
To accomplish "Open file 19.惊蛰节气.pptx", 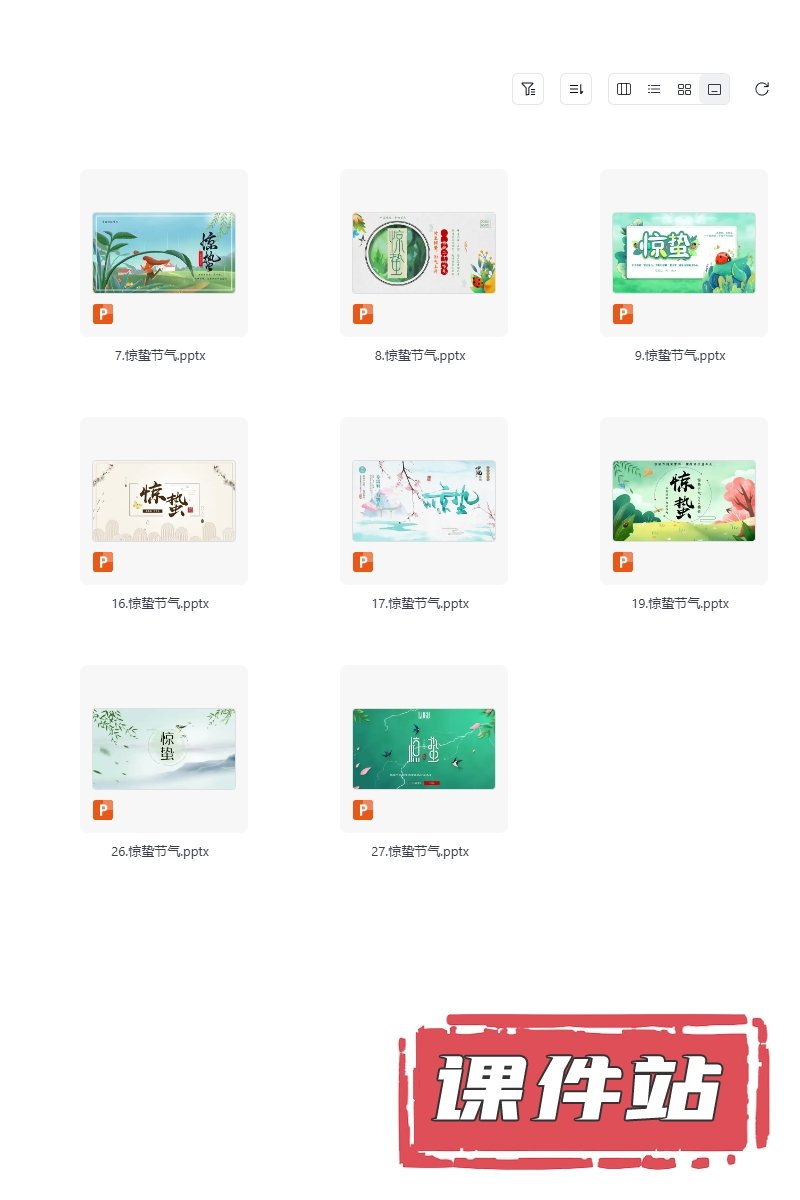I will click(684, 501).
